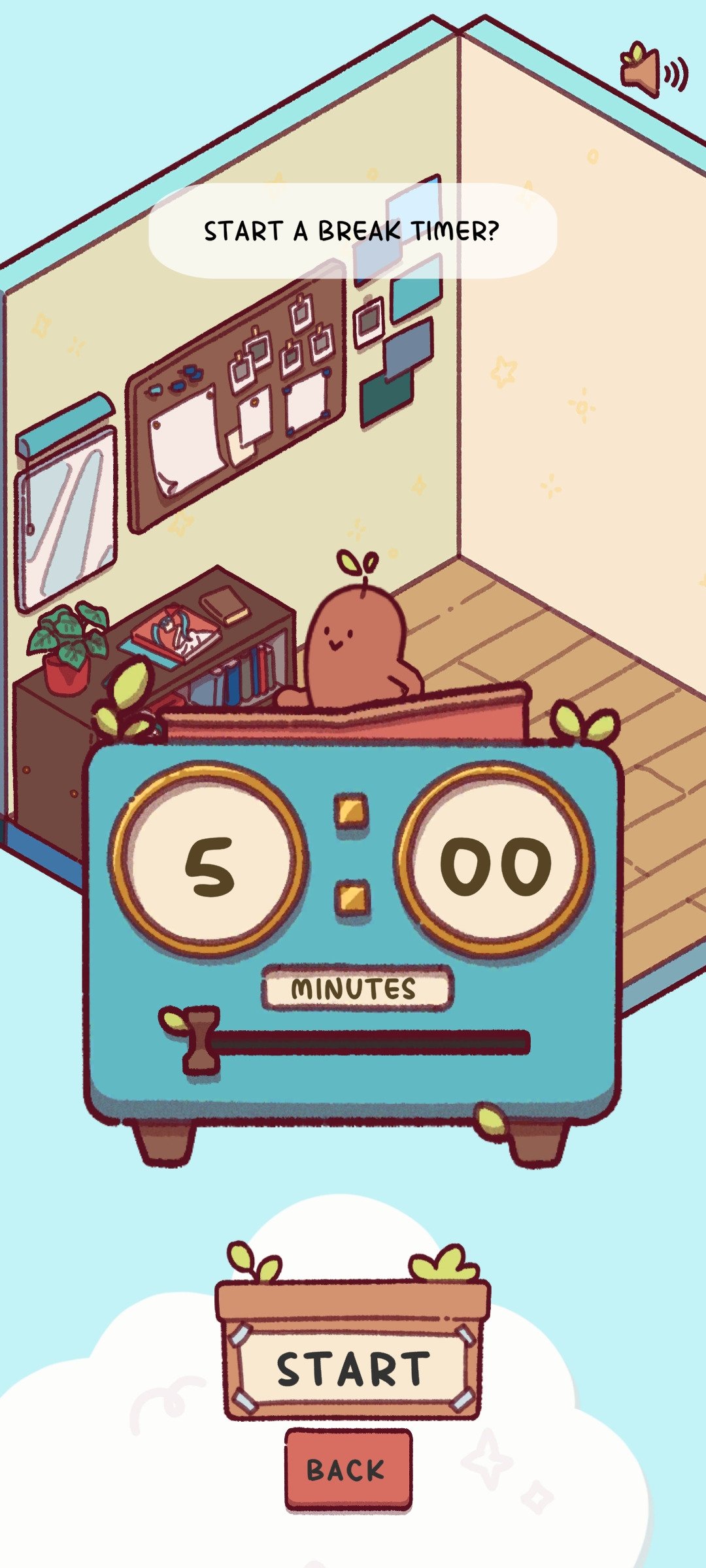Mute the sound with the speaker icon

(652, 71)
